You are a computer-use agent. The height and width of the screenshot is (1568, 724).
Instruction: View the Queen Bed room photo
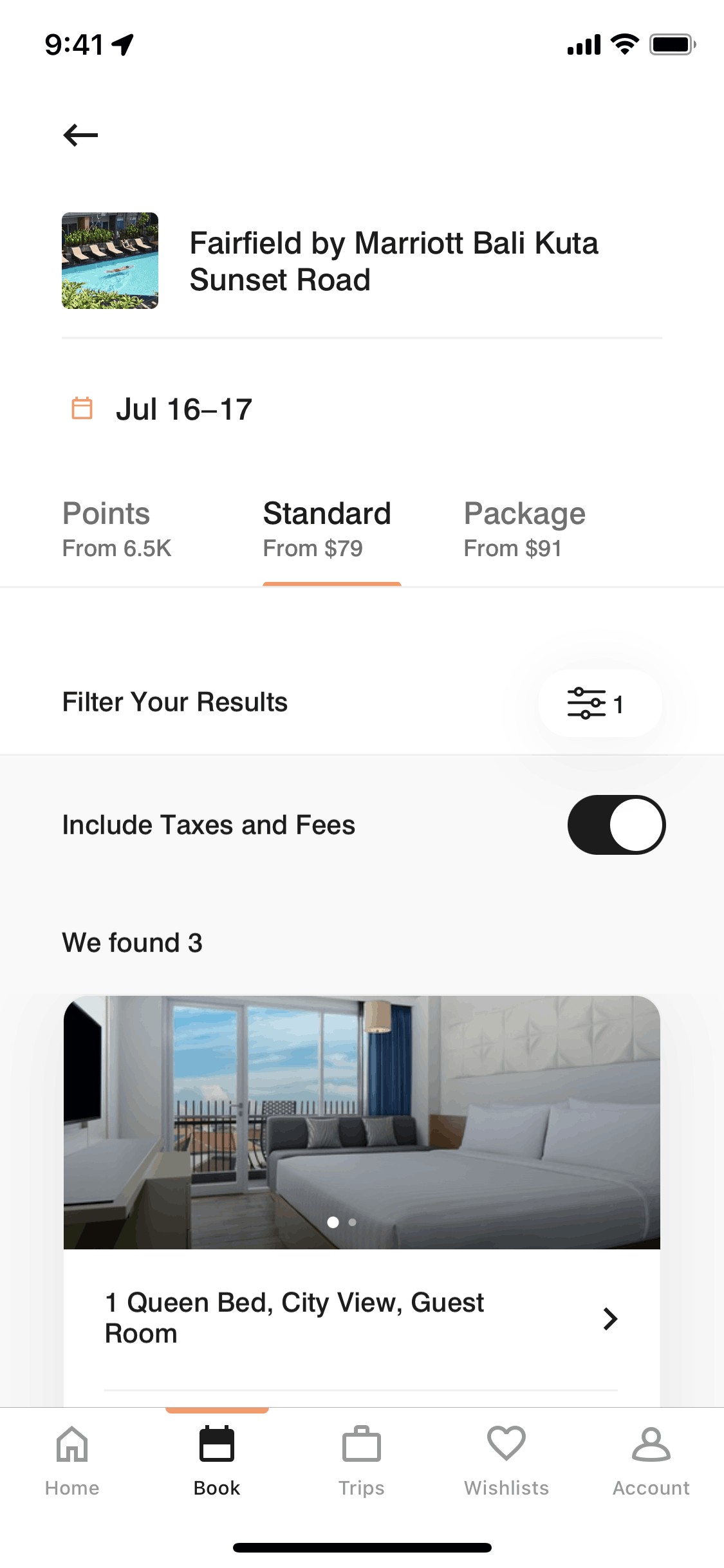click(x=362, y=1121)
